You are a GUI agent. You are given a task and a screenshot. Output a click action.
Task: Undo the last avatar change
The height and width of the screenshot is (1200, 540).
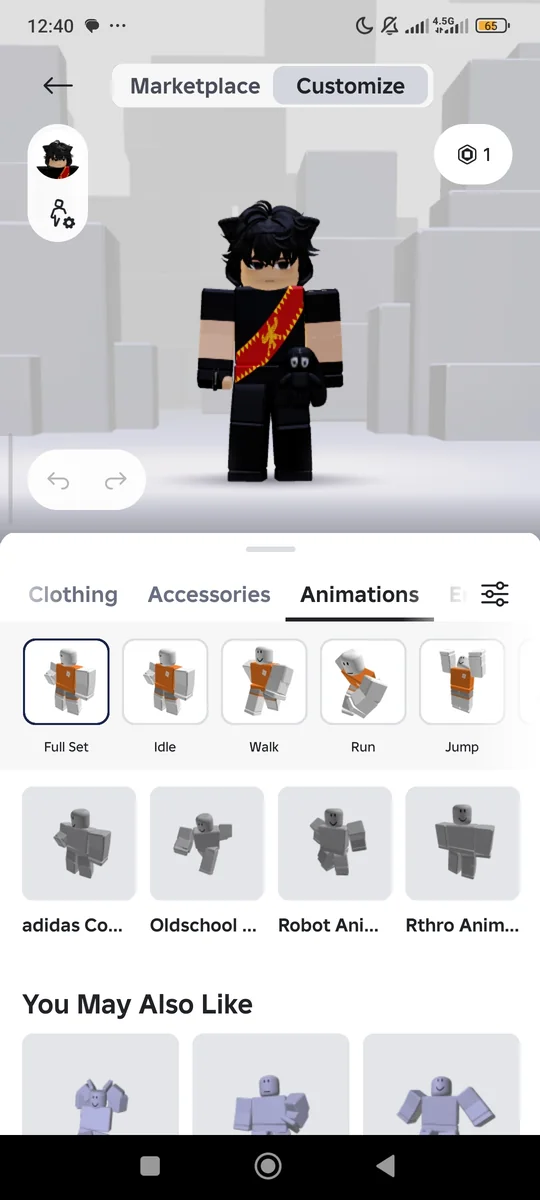click(58, 482)
